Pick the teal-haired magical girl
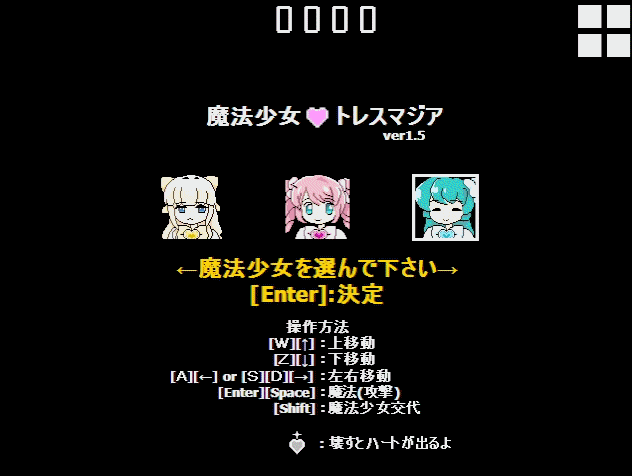The width and height of the screenshot is (632, 476). (445, 207)
